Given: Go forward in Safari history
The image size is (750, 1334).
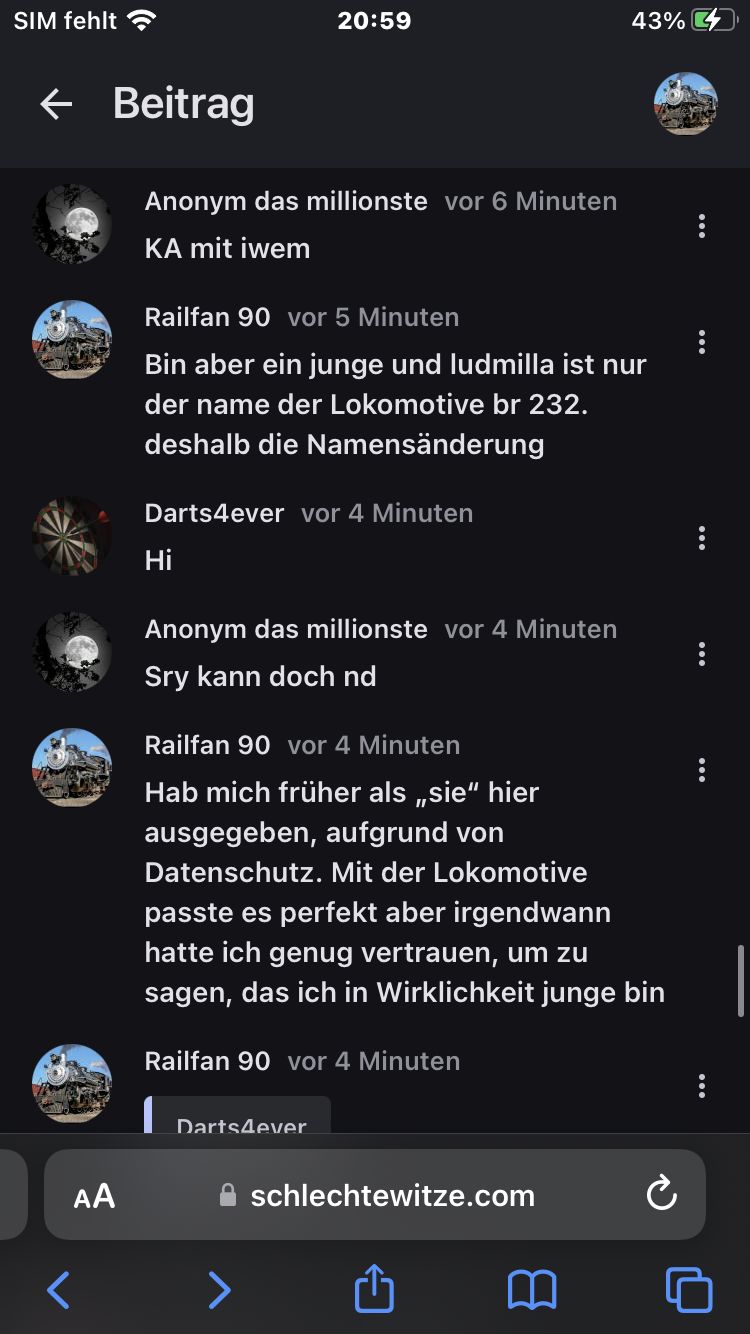Looking at the screenshot, I should [x=219, y=1290].
